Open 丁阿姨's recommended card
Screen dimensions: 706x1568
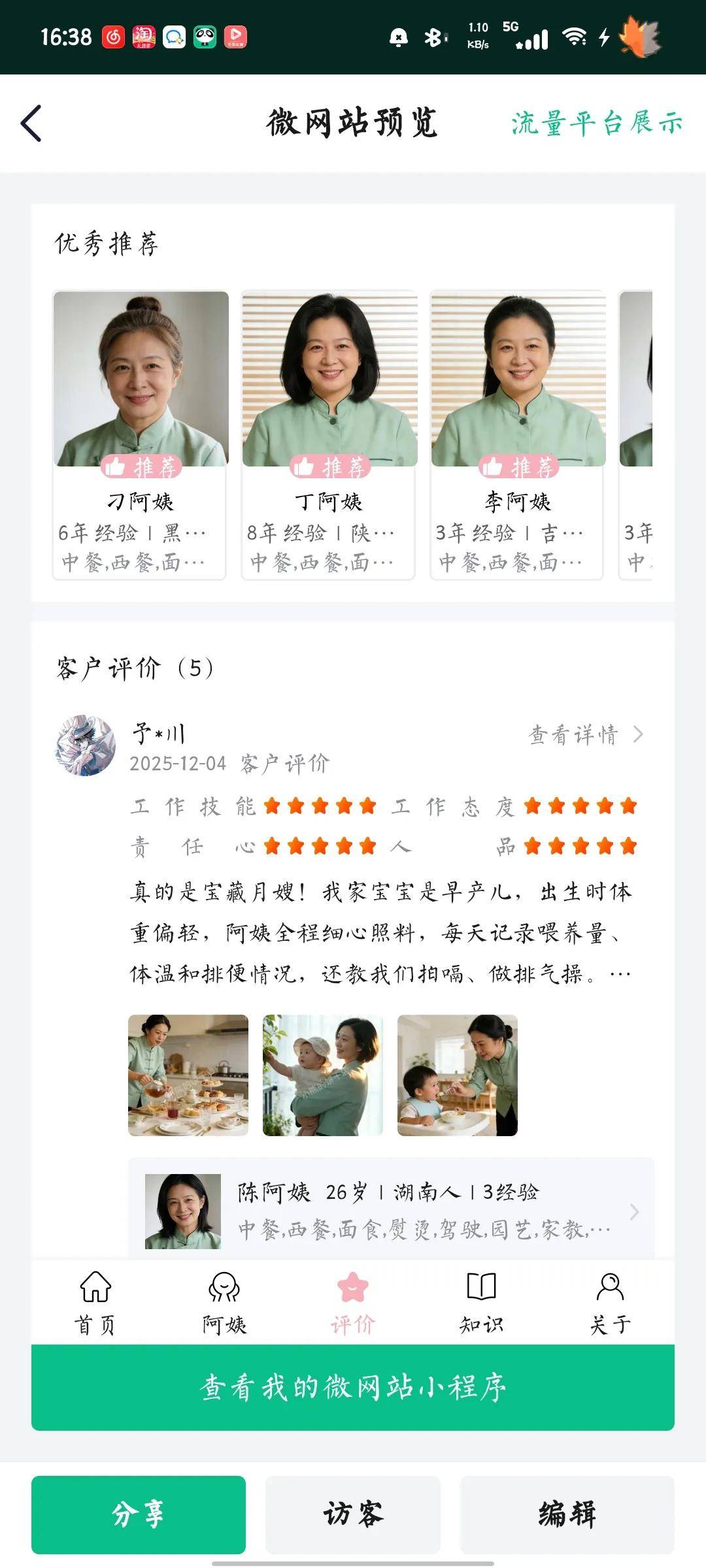pyautogui.click(x=329, y=434)
